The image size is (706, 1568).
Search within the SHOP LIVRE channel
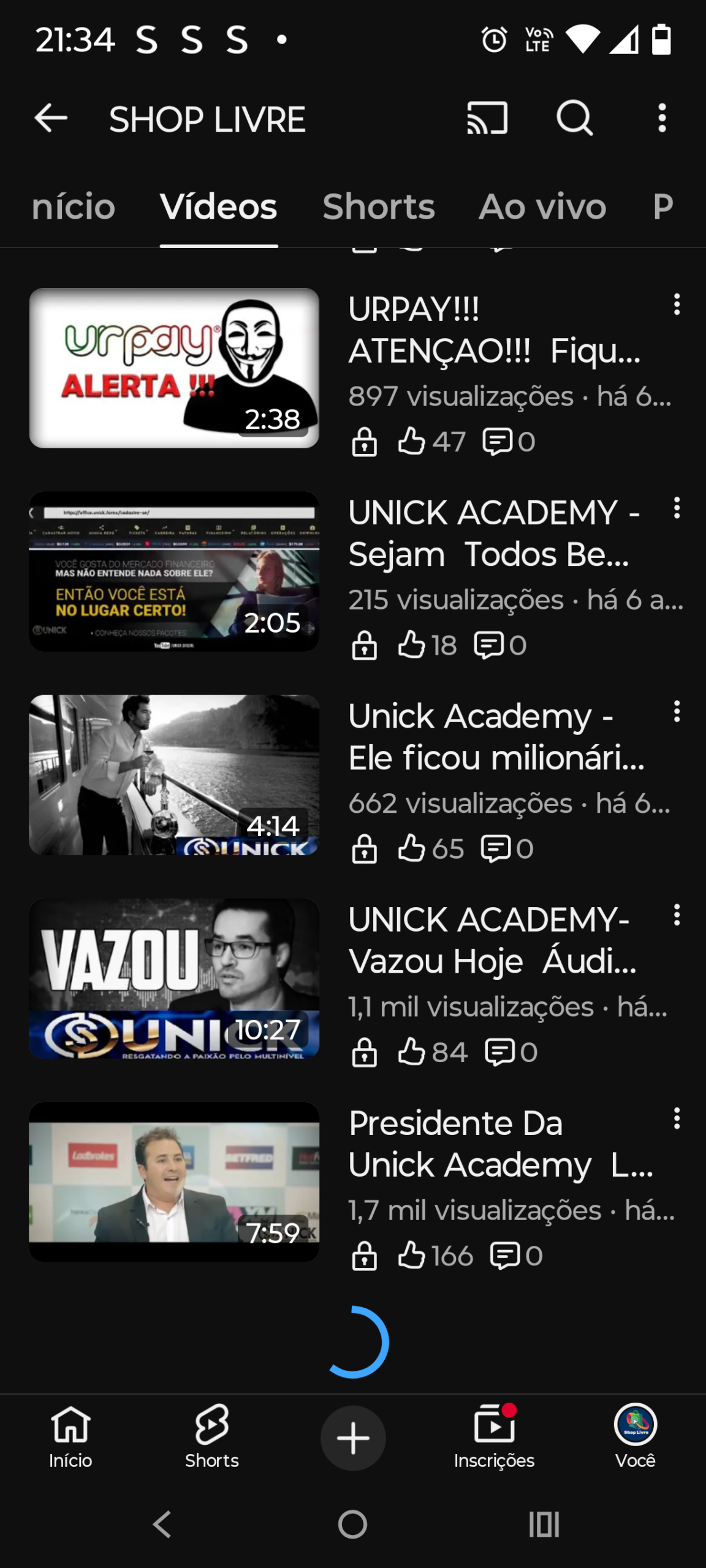pyautogui.click(x=574, y=118)
